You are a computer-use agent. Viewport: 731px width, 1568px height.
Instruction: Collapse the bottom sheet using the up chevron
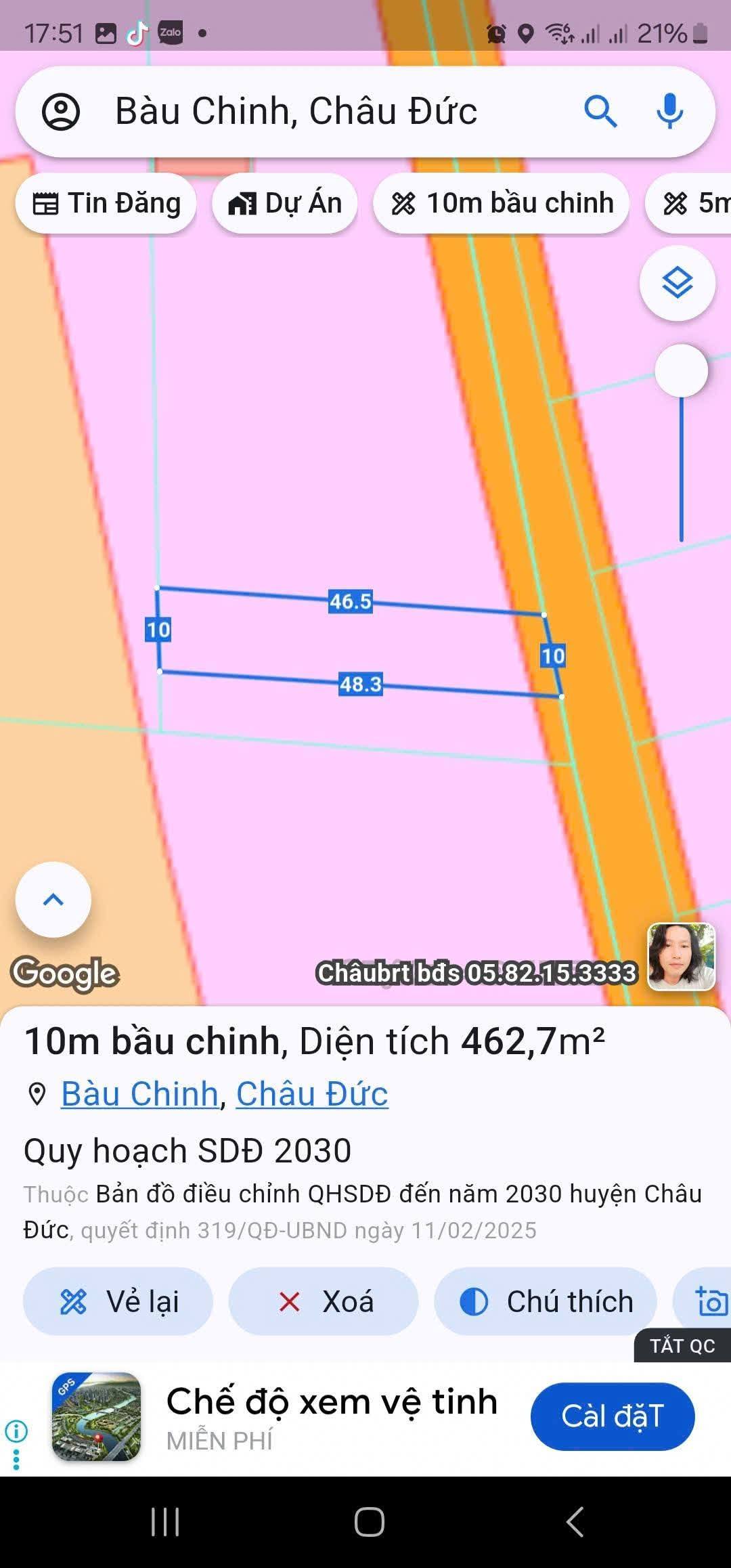pos(53,898)
